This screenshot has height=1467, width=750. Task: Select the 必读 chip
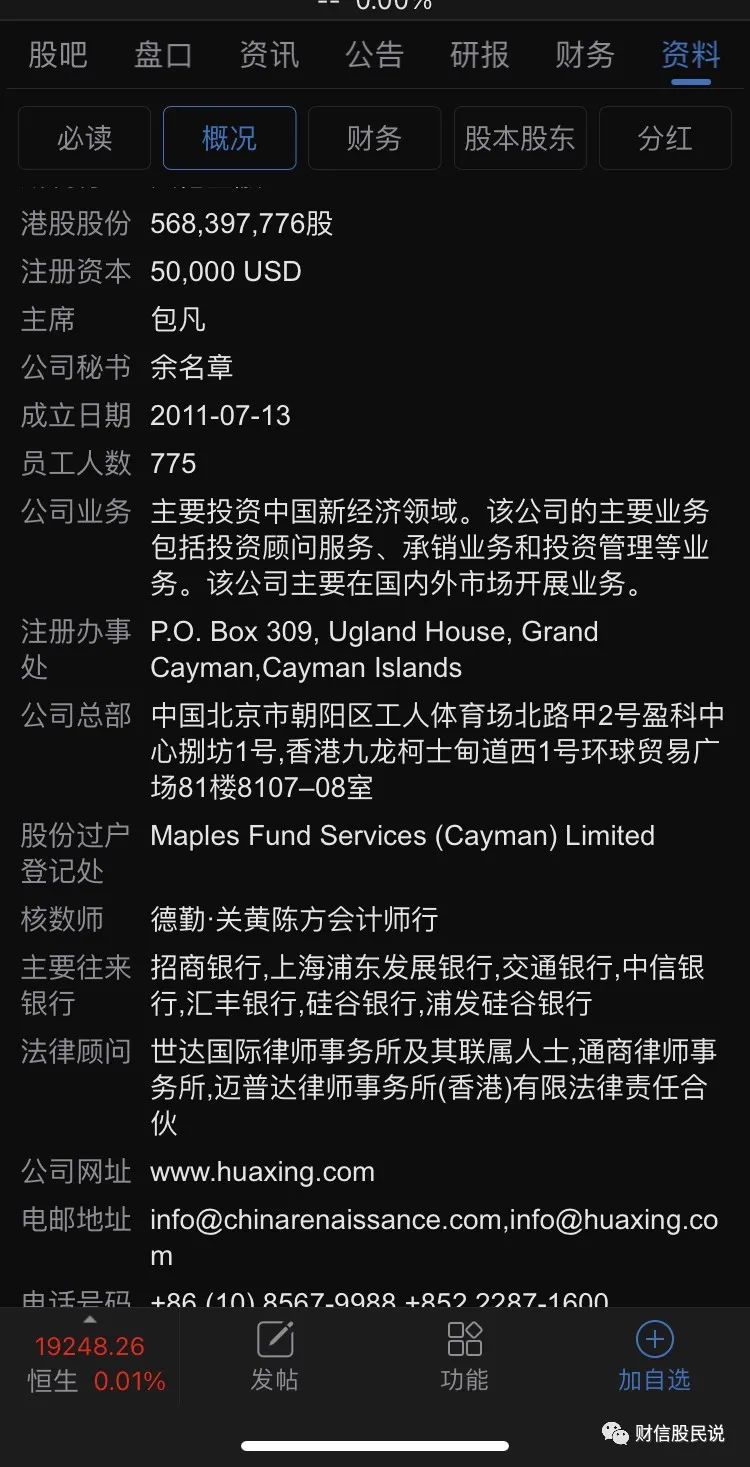[x=84, y=138]
